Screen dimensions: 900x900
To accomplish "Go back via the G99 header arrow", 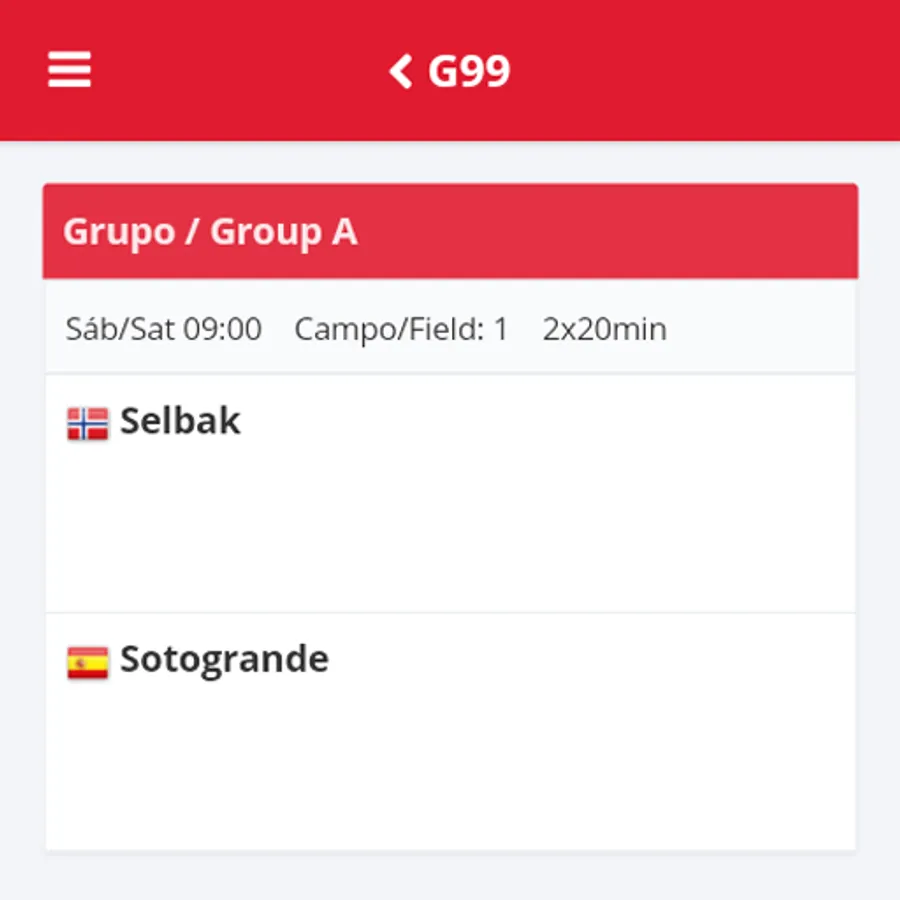I will click(x=402, y=71).
